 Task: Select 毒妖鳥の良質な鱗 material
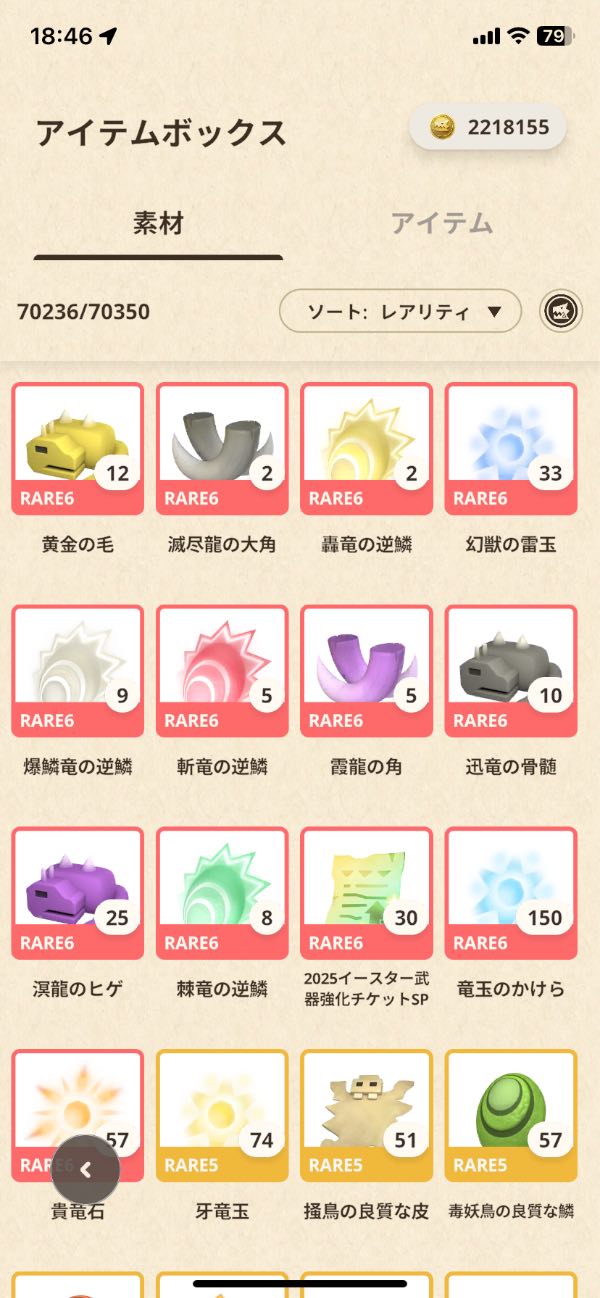(x=510, y=1115)
